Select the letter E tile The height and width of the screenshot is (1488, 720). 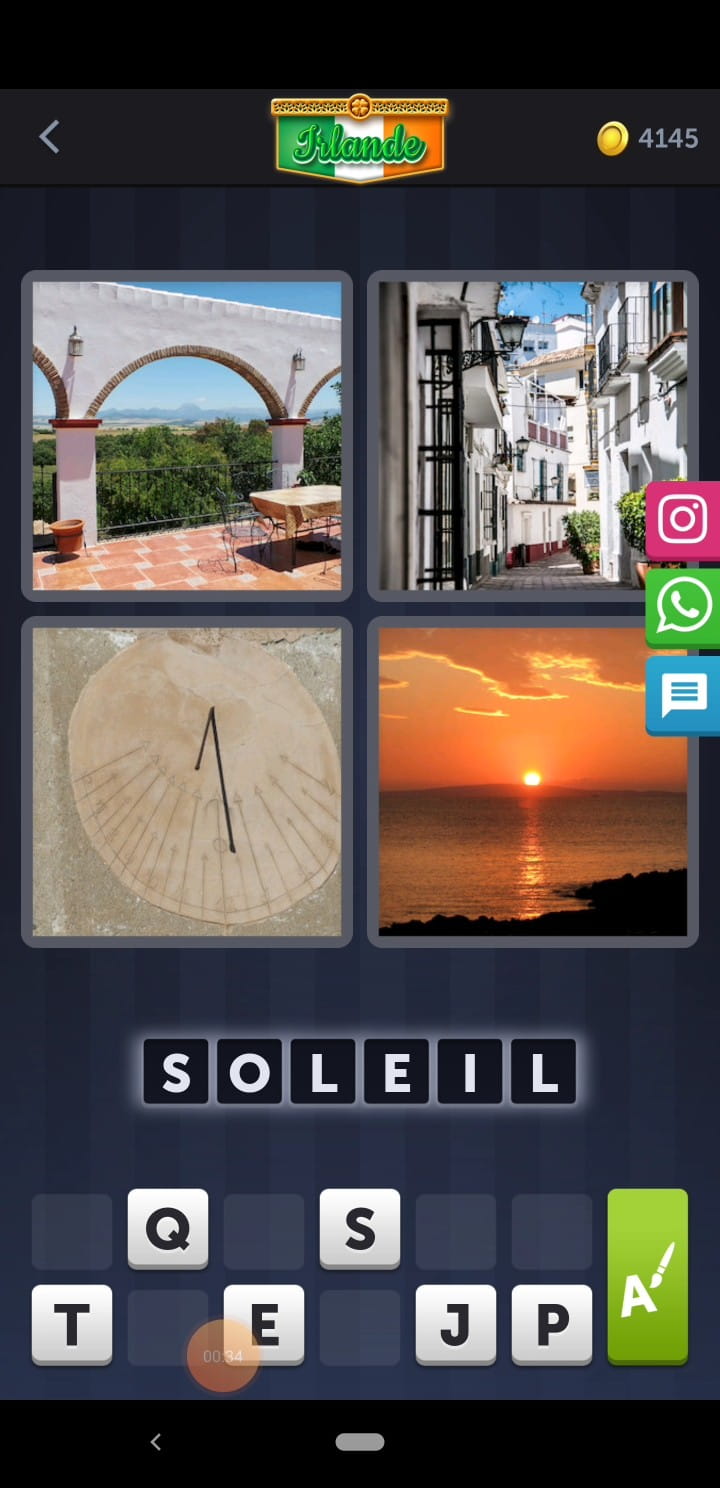tap(264, 1325)
